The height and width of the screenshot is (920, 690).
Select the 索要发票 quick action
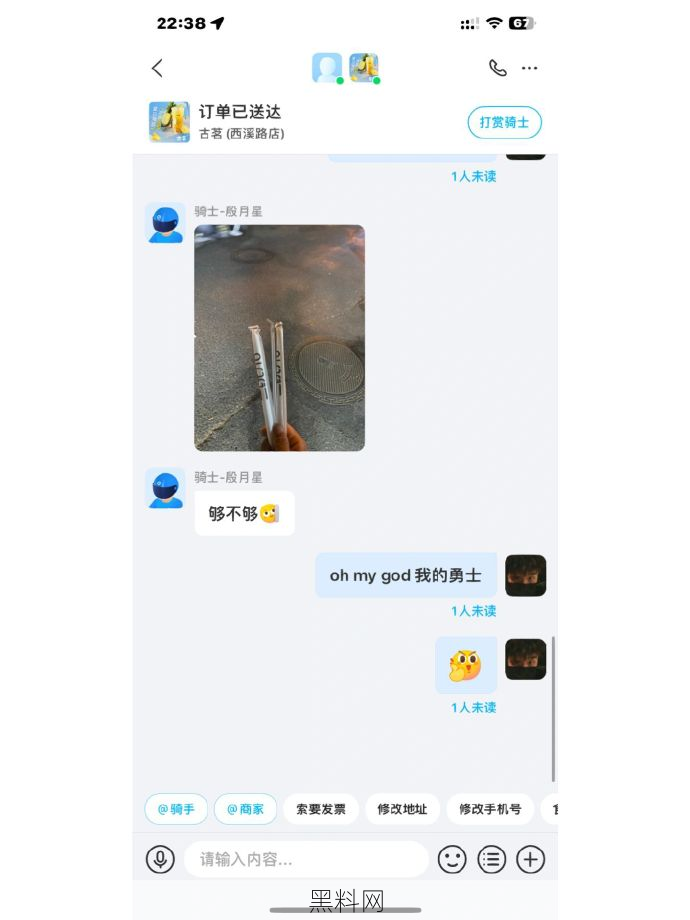pos(321,809)
